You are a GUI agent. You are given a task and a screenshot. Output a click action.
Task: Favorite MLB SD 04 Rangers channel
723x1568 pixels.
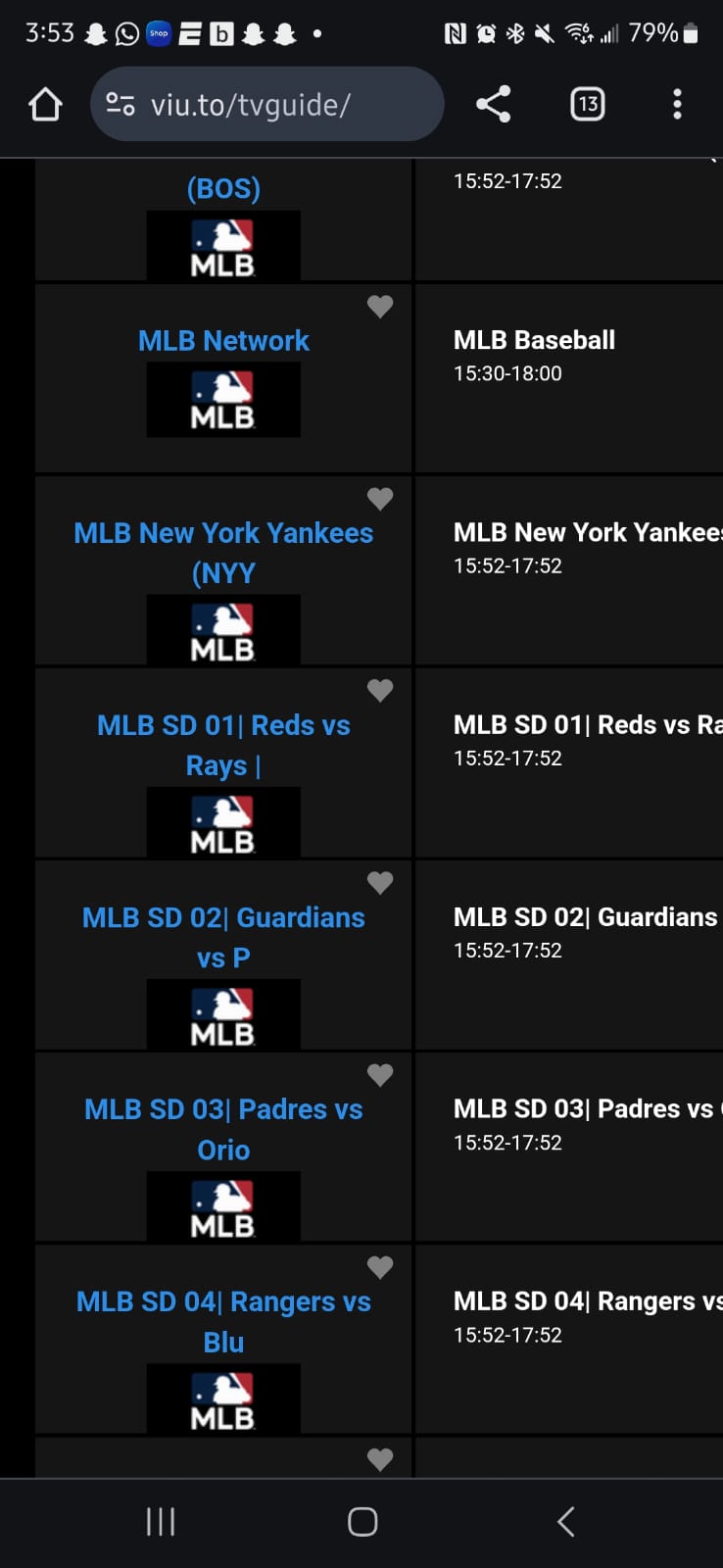[x=380, y=1267]
